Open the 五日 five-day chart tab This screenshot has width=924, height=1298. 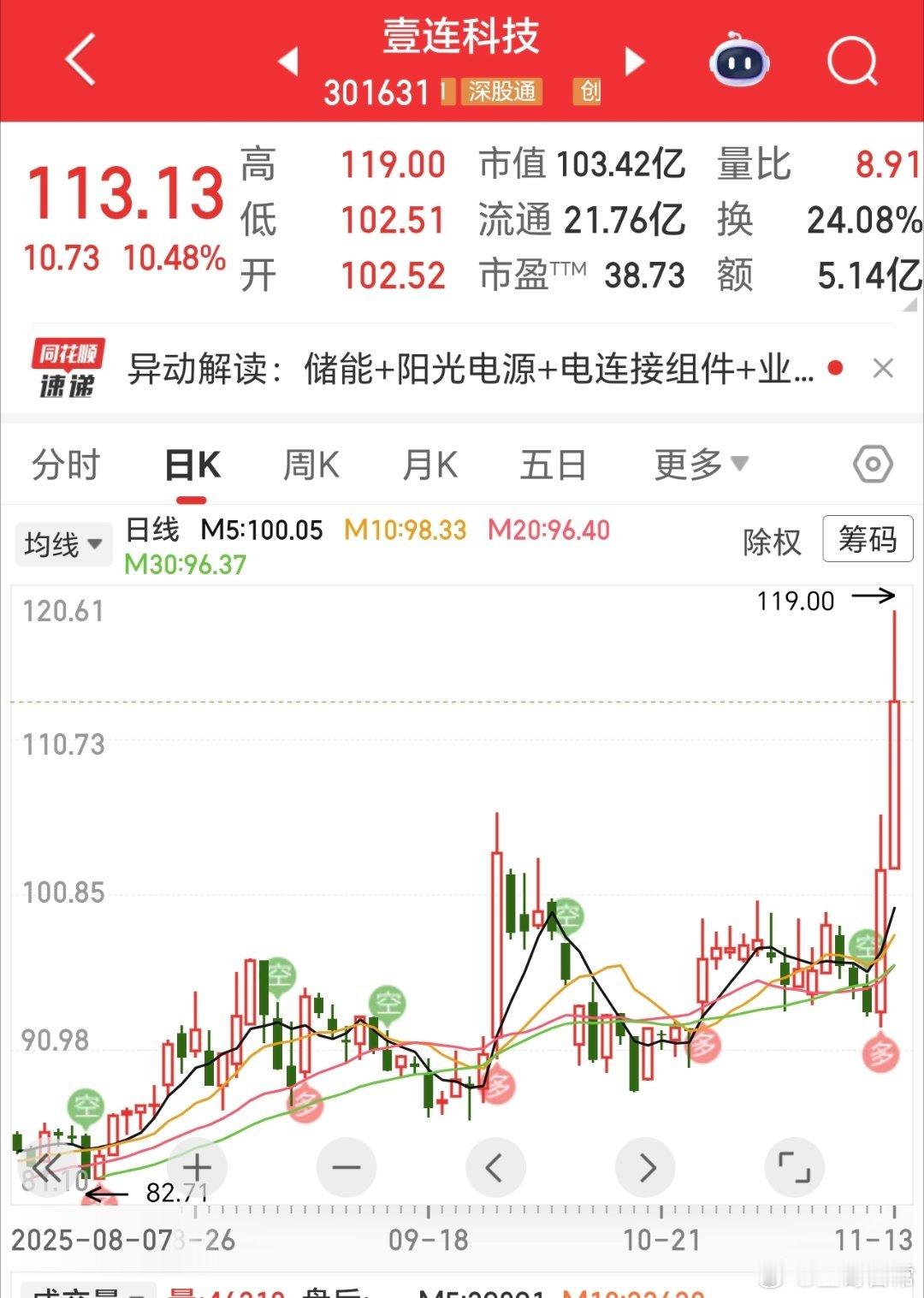click(x=554, y=463)
